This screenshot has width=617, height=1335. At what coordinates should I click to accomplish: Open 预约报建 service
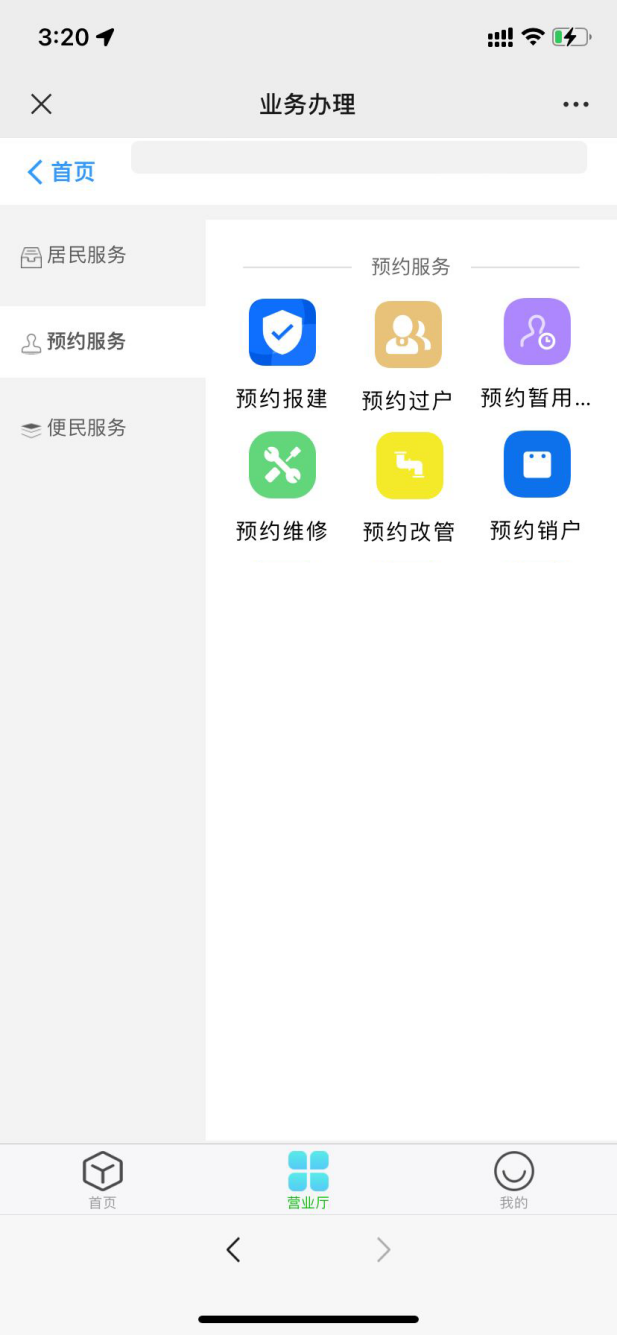[282, 355]
